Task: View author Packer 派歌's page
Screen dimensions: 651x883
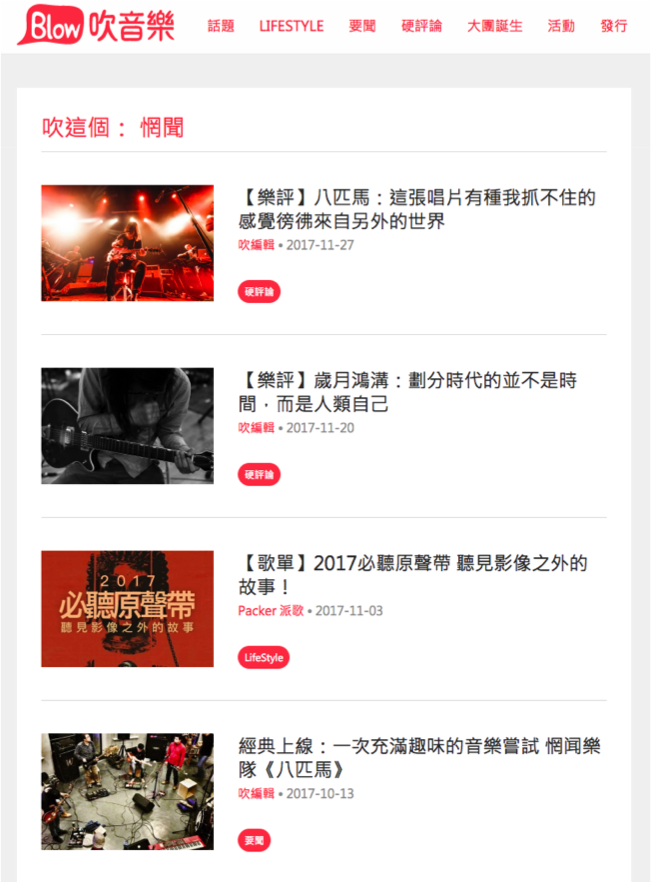Action: pos(270,611)
